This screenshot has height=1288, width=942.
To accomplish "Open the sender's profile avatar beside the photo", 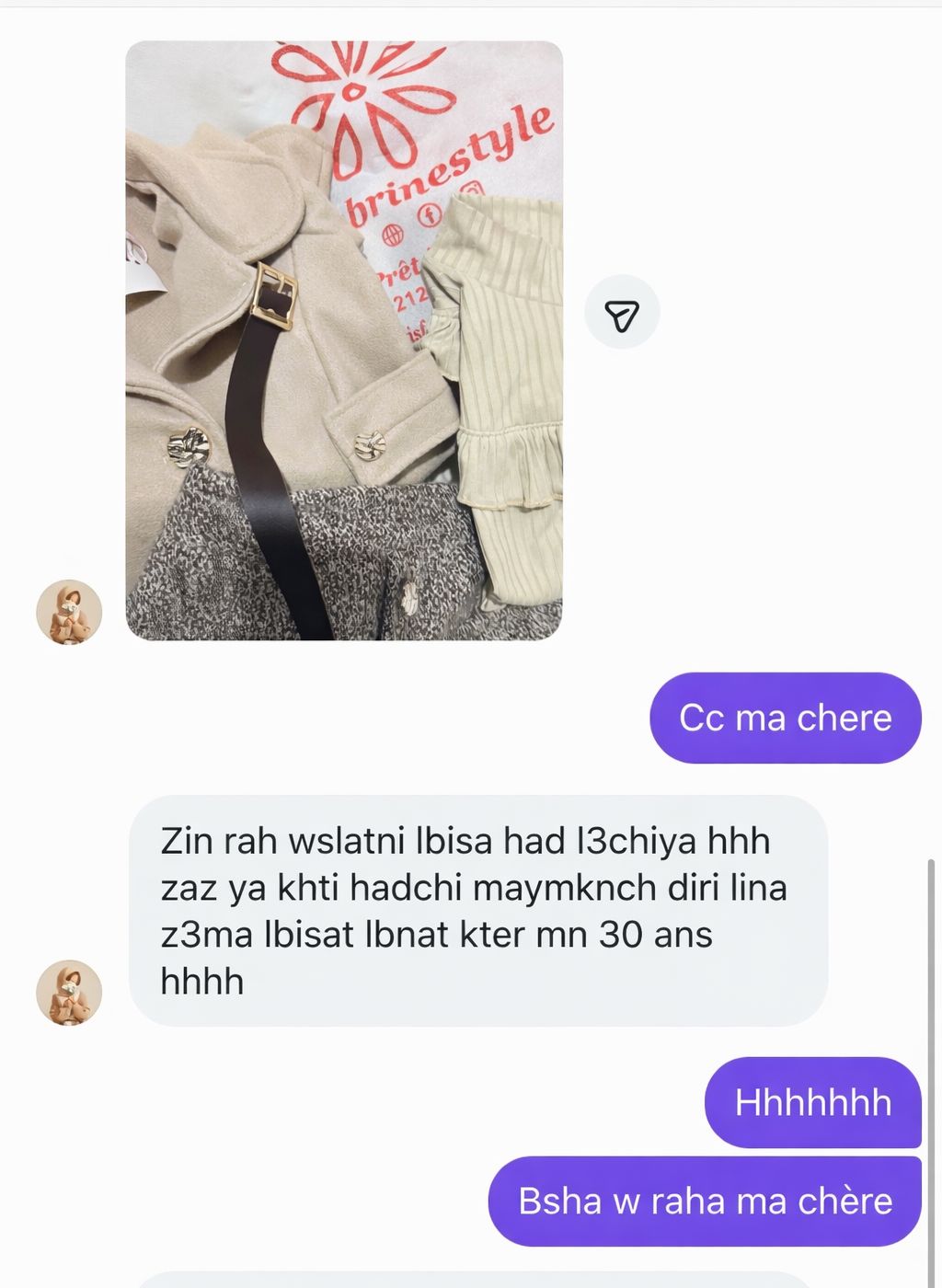I will point(69,612).
